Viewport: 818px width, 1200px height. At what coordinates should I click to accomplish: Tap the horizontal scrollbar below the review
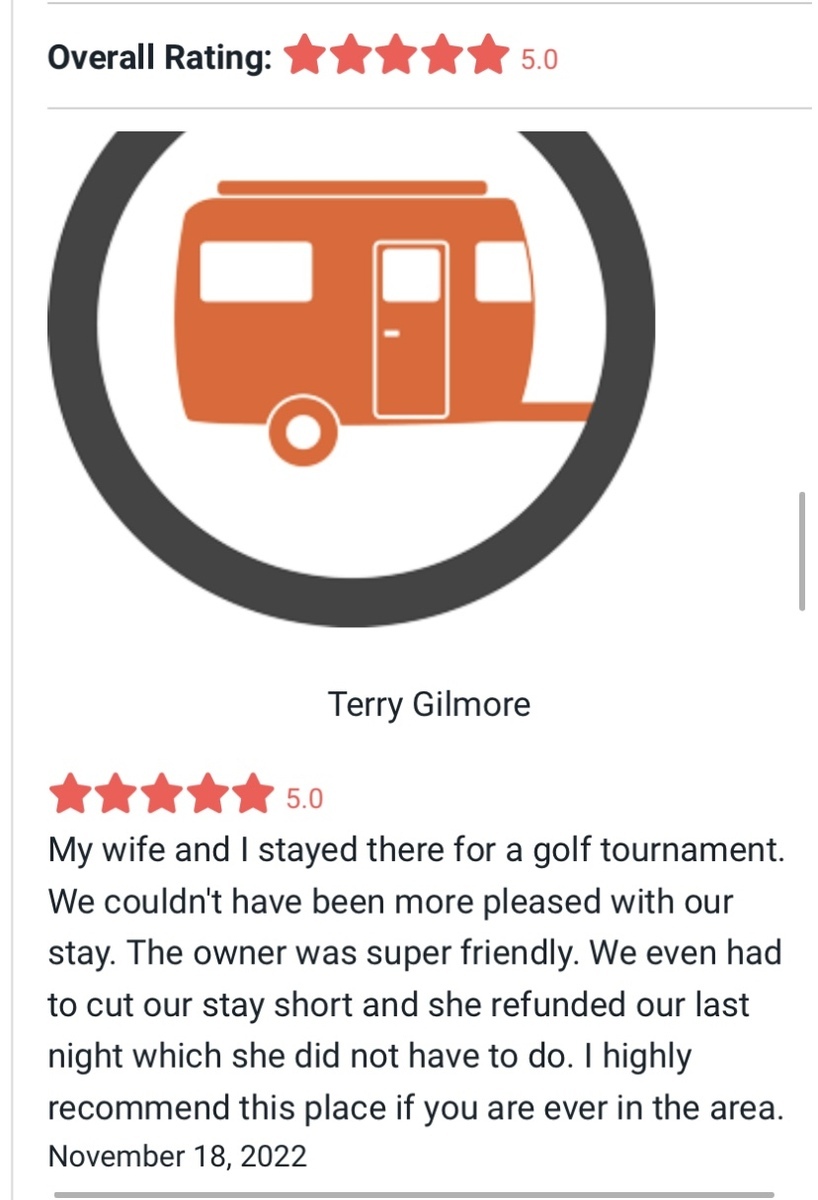coord(414,1194)
